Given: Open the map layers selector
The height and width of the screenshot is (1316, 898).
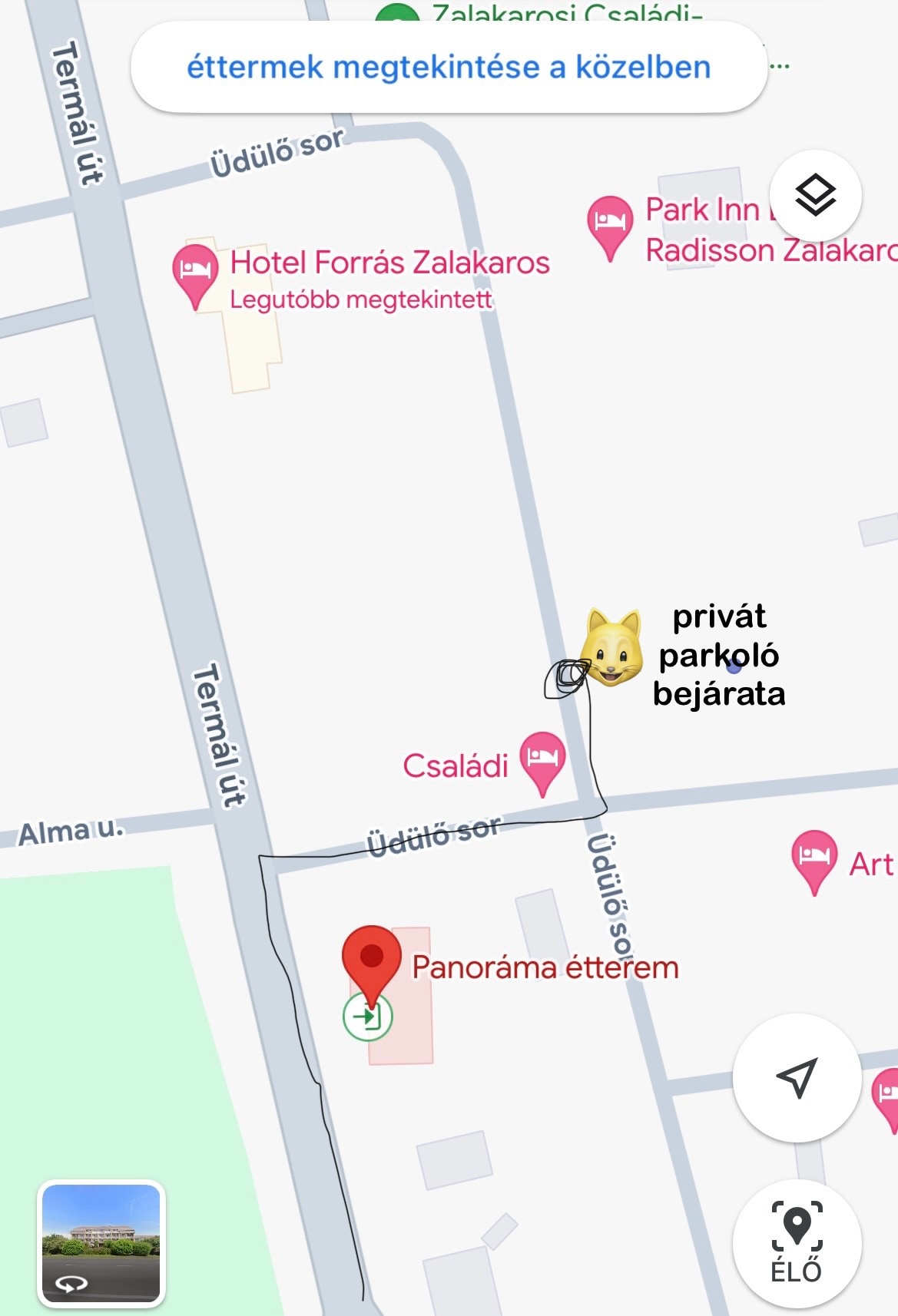Looking at the screenshot, I should (x=815, y=195).
